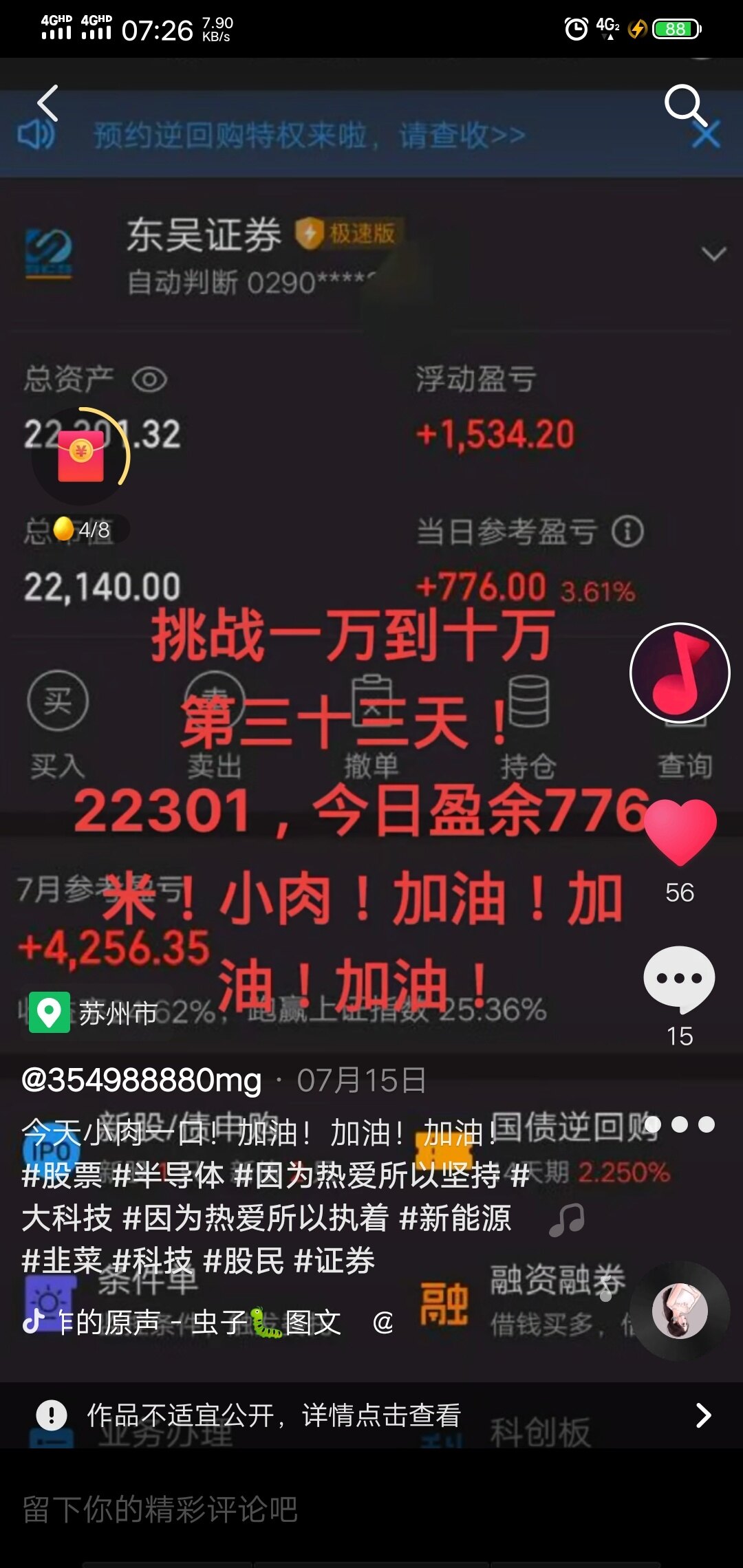
Task: Open the #新能源 hashtag
Action: [455, 1218]
